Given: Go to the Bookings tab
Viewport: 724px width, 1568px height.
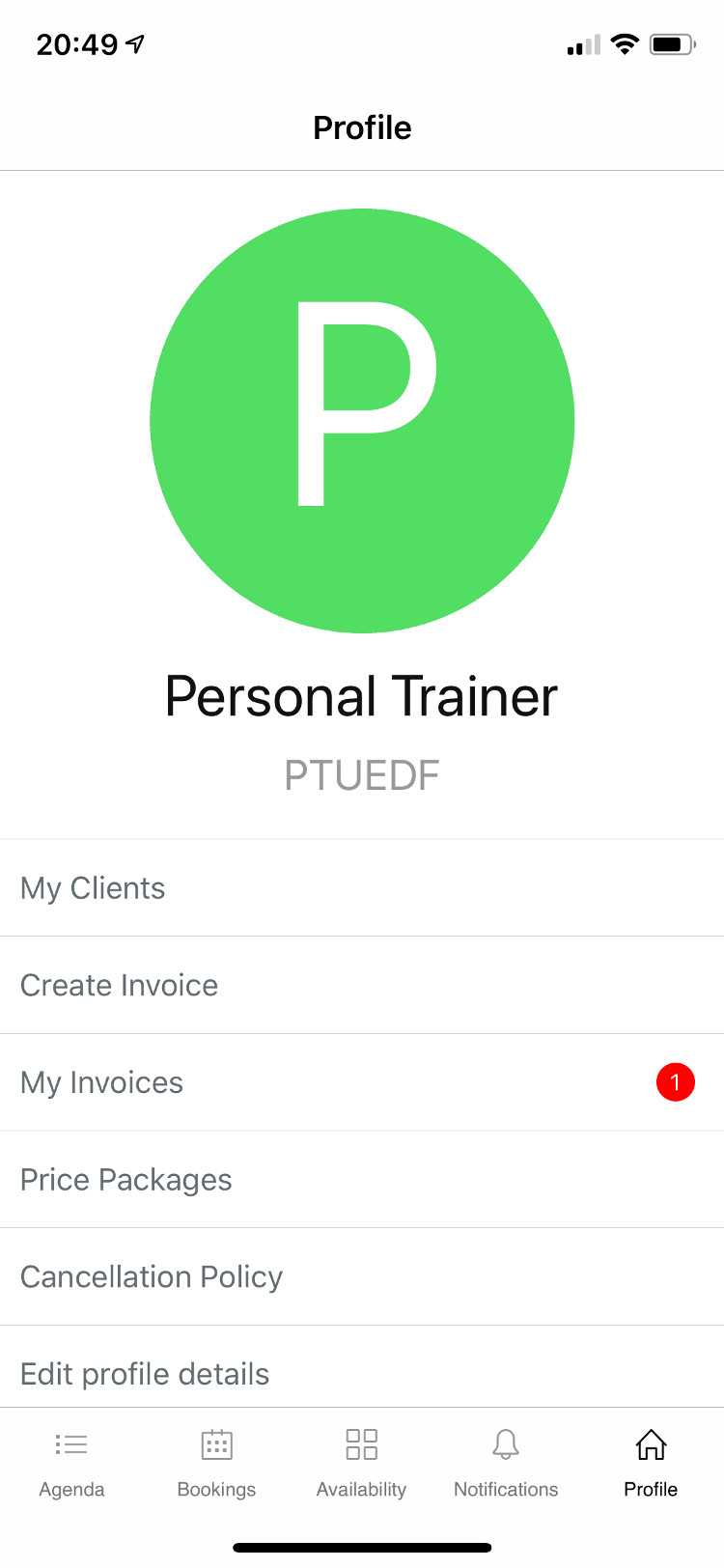Looking at the screenshot, I should click(x=216, y=1463).
